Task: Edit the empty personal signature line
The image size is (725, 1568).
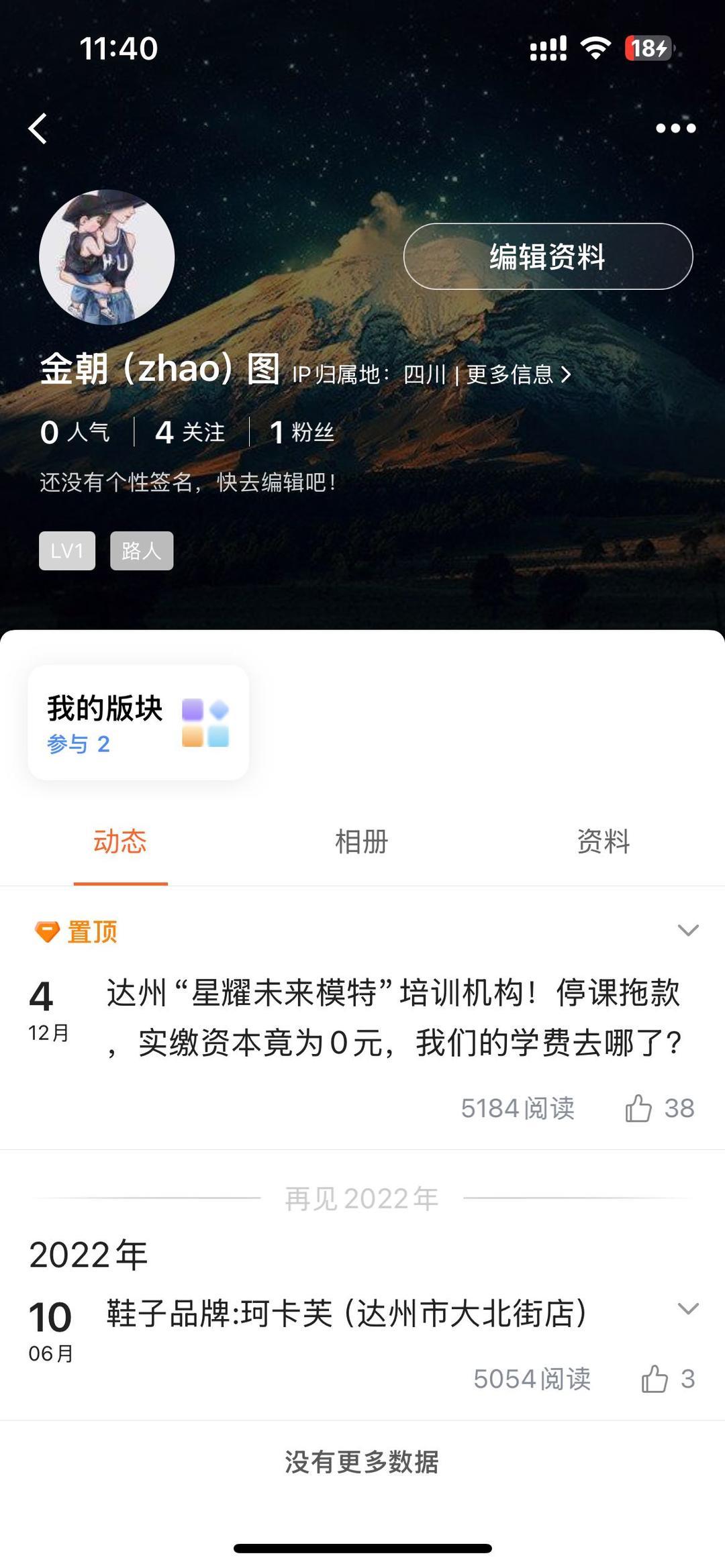Action: tap(187, 482)
